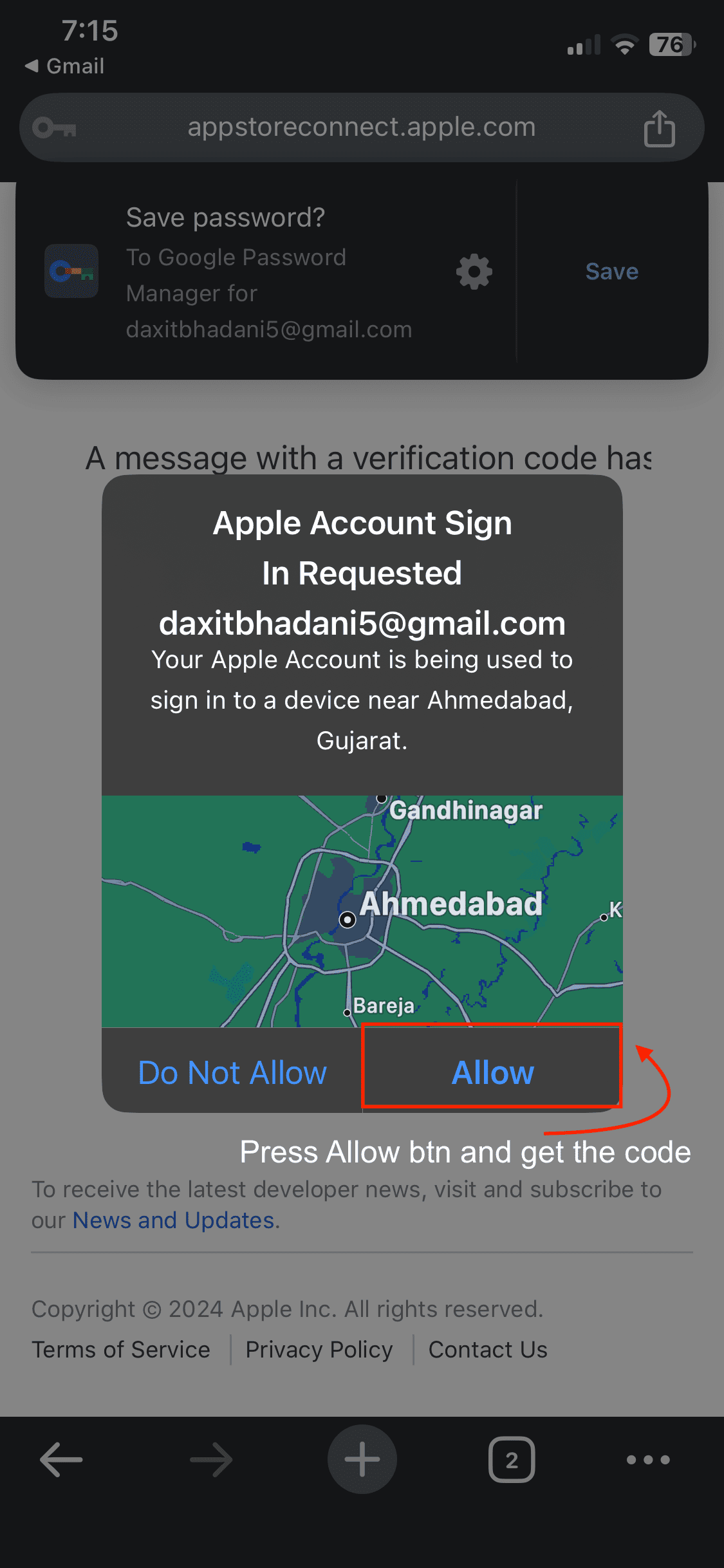Open the Contact Us page

488,1349
